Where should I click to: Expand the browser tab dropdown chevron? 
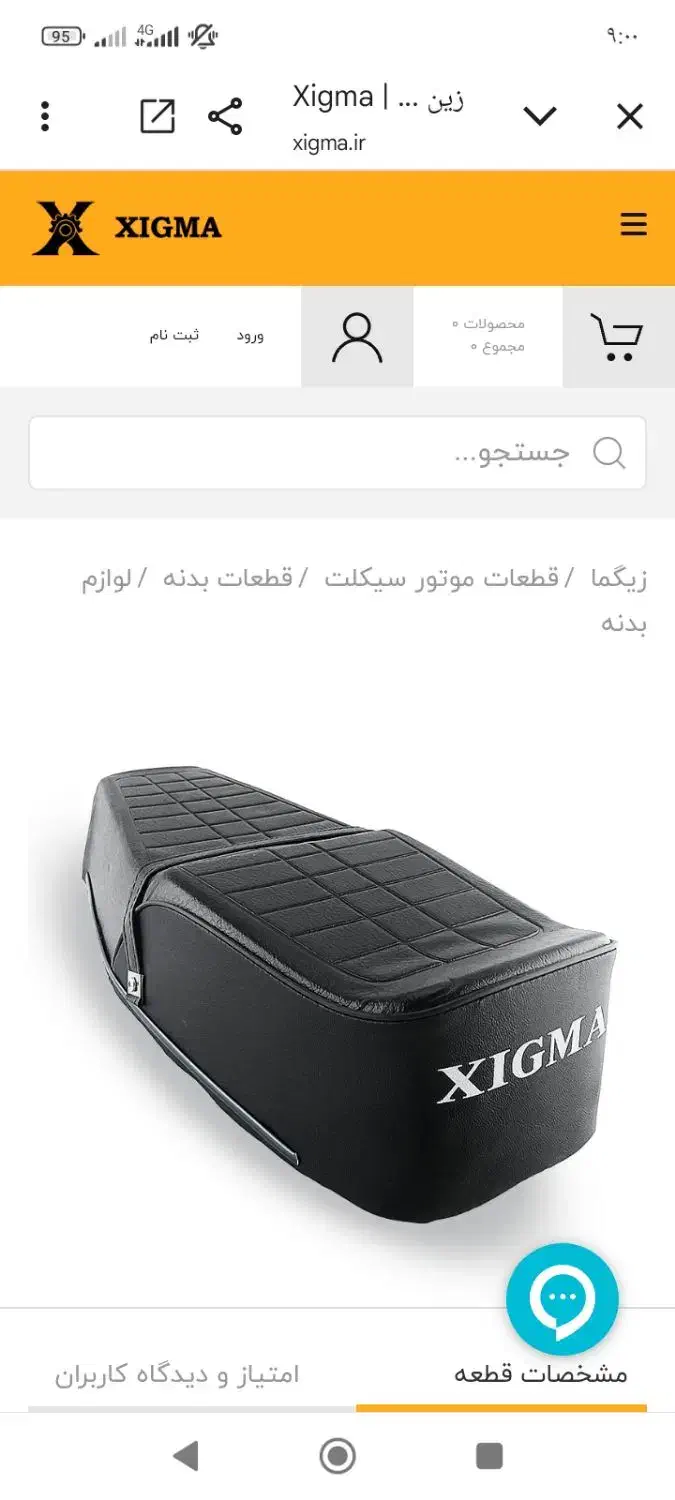click(x=540, y=117)
